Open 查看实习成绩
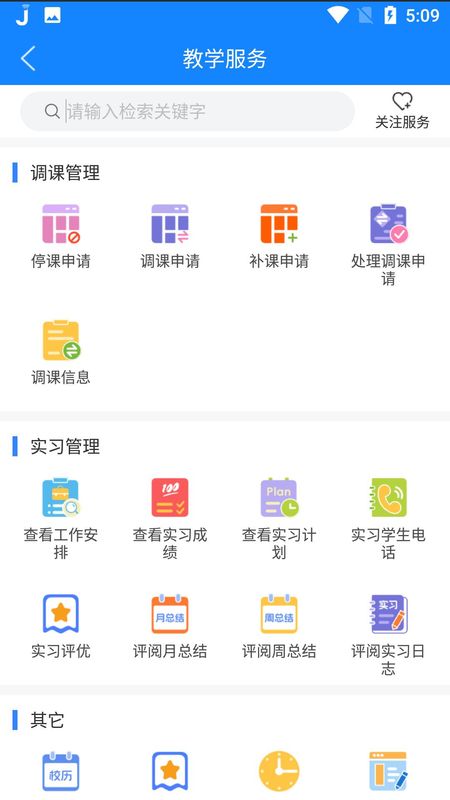The image size is (450, 800). pos(170,519)
